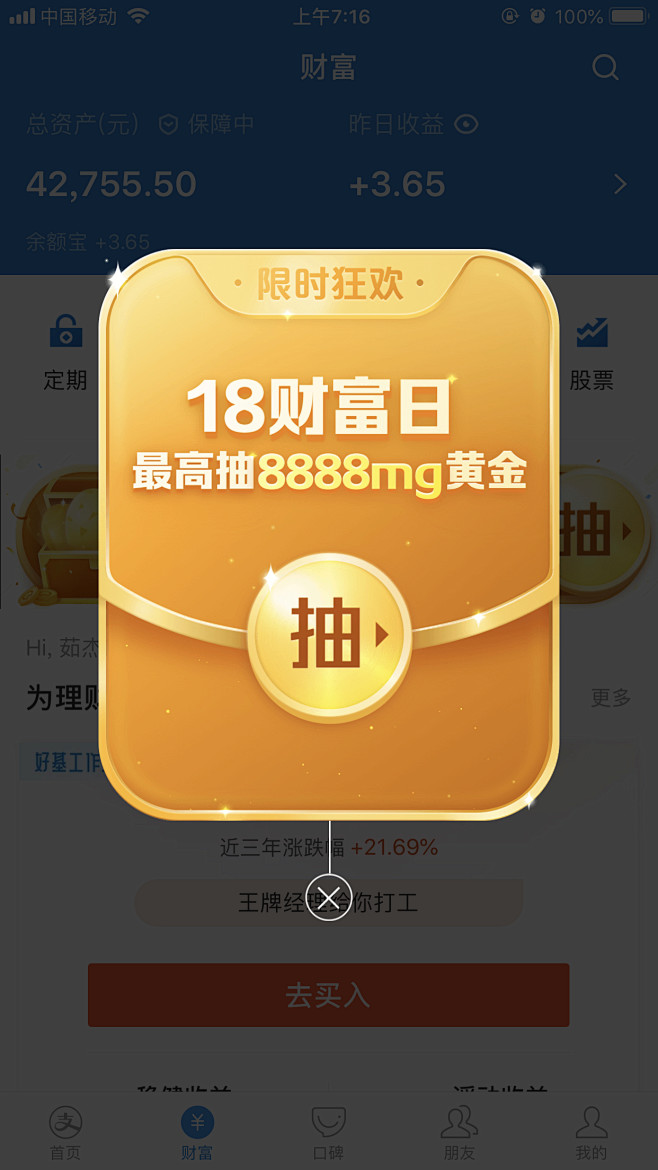Switch to the 首页 tab
Viewport: 658px width, 1170px height.
click(66, 1133)
